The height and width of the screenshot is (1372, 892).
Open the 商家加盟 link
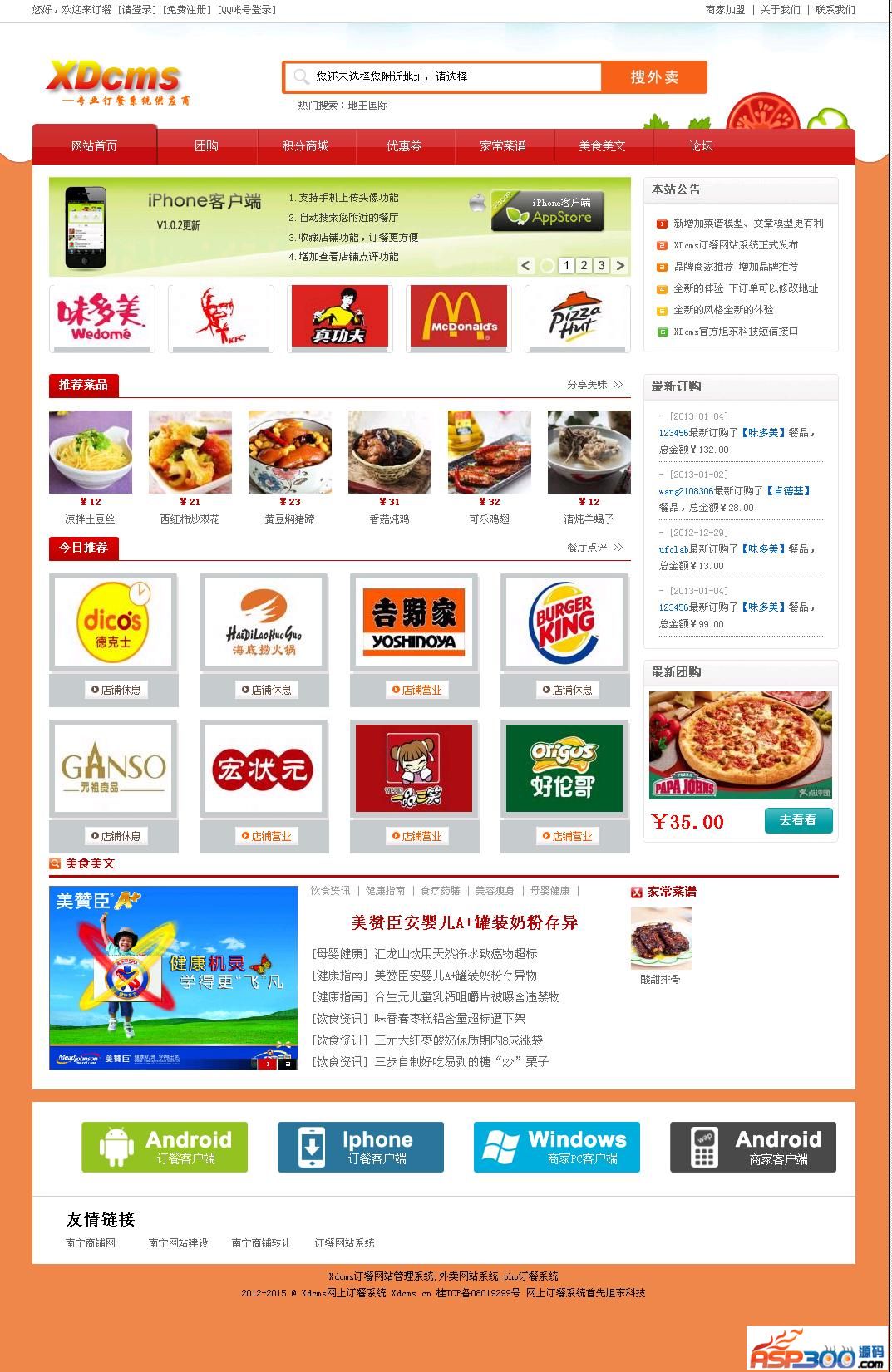click(x=725, y=10)
